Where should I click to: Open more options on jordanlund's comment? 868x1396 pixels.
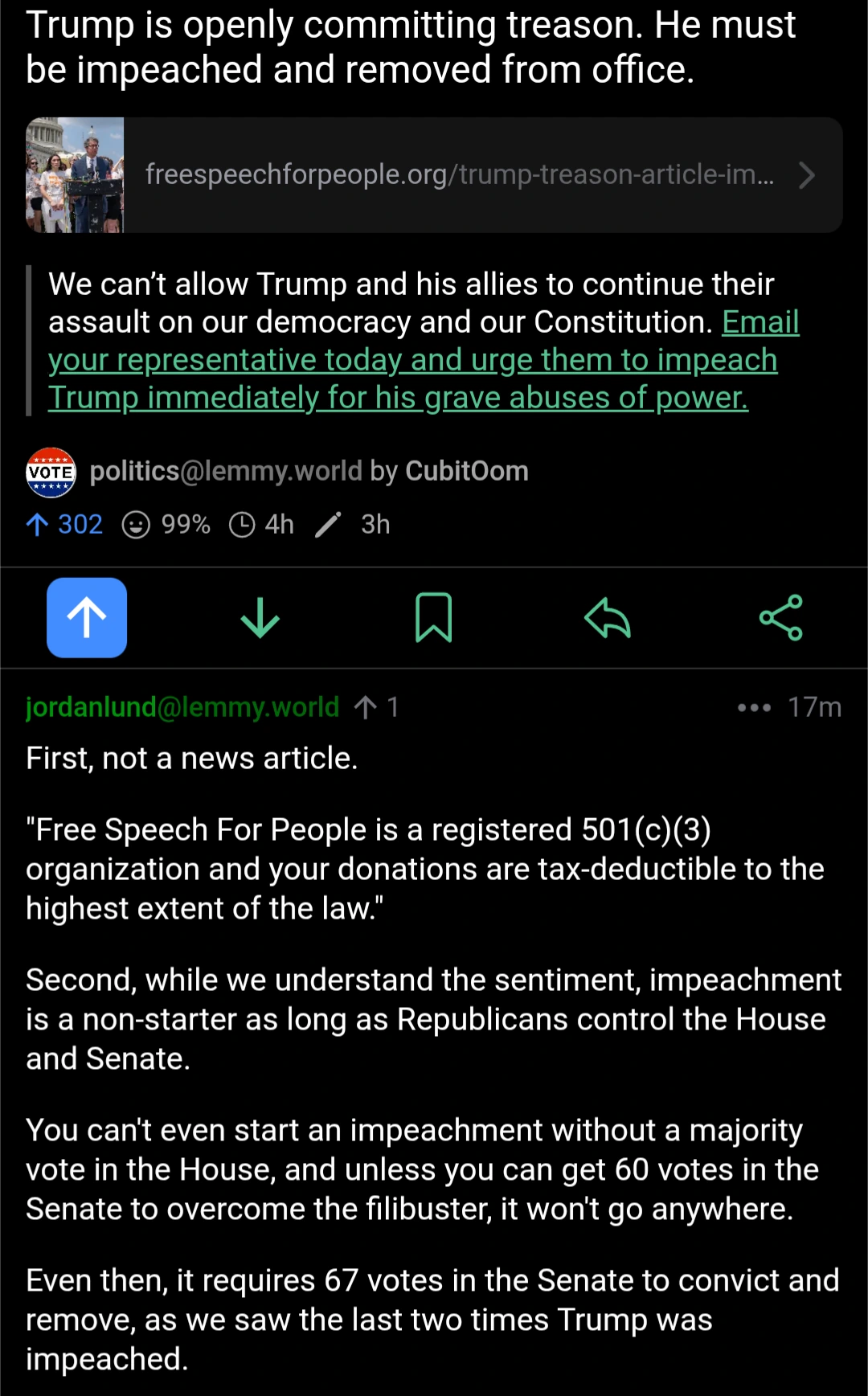754,707
